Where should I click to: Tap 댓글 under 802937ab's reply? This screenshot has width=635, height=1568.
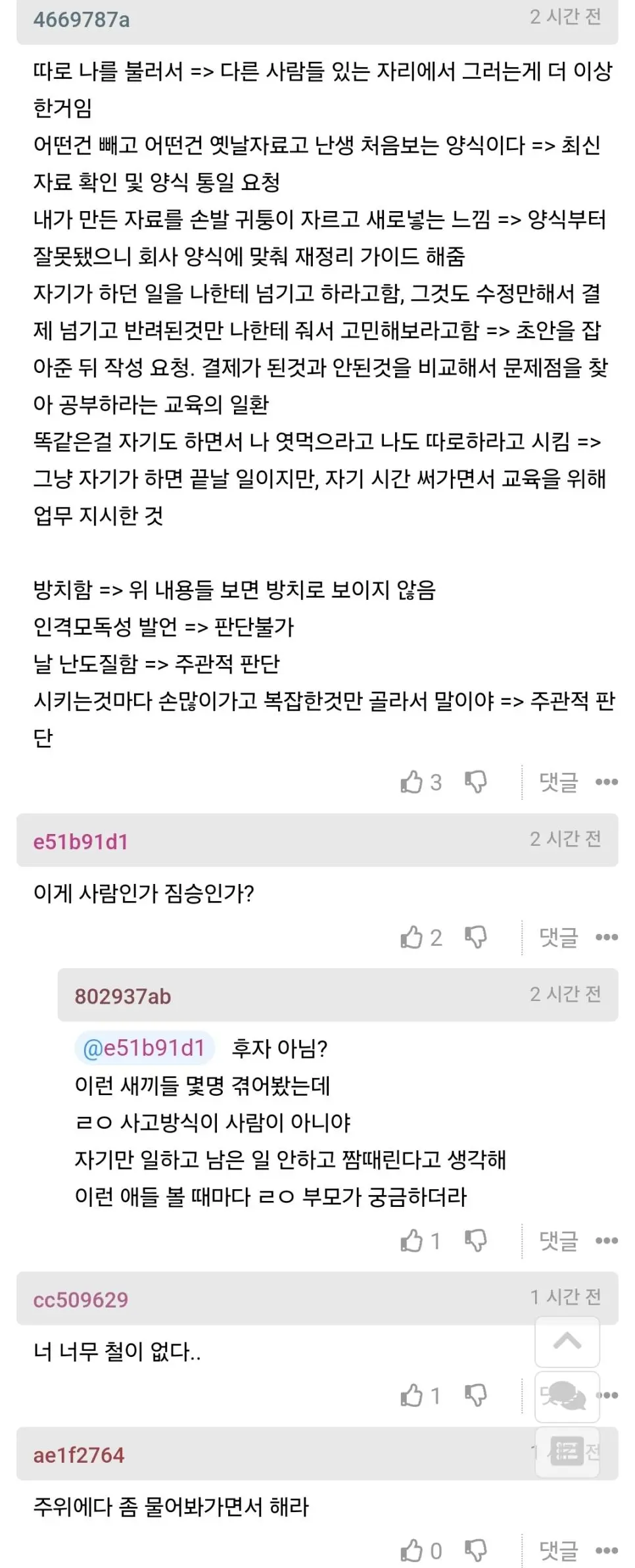pos(558,1241)
